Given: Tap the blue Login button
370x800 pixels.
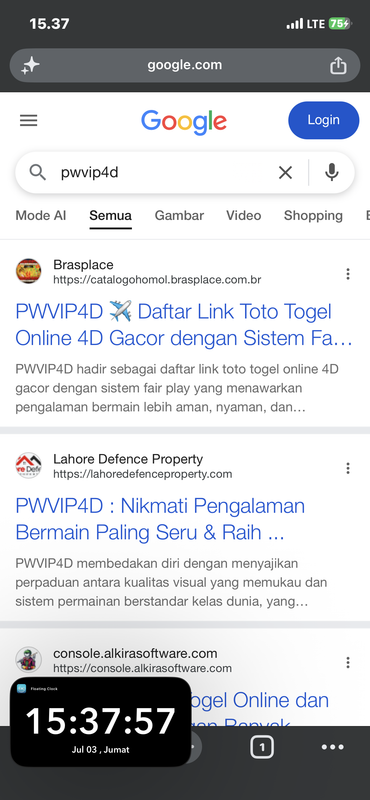Looking at the screenshot, I should [x=324, y=120].
